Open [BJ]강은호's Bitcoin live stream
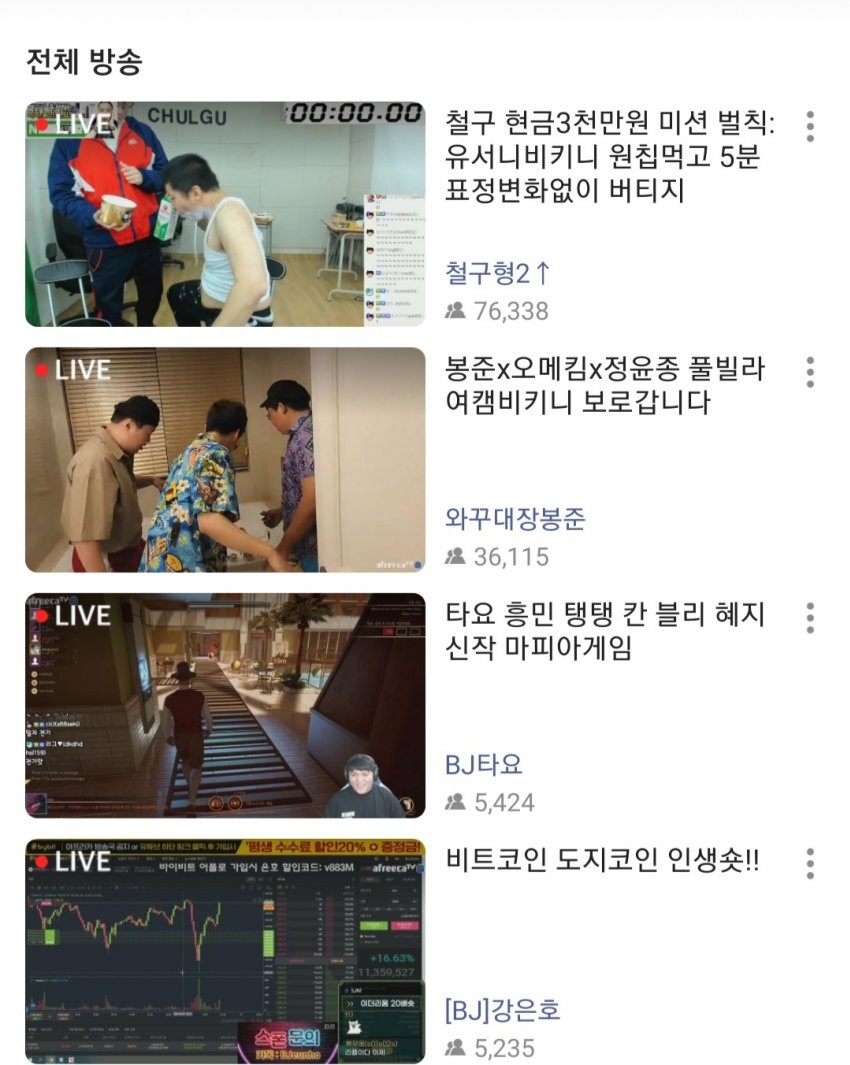Screen dimensions: 850x1065 [225, 951]
